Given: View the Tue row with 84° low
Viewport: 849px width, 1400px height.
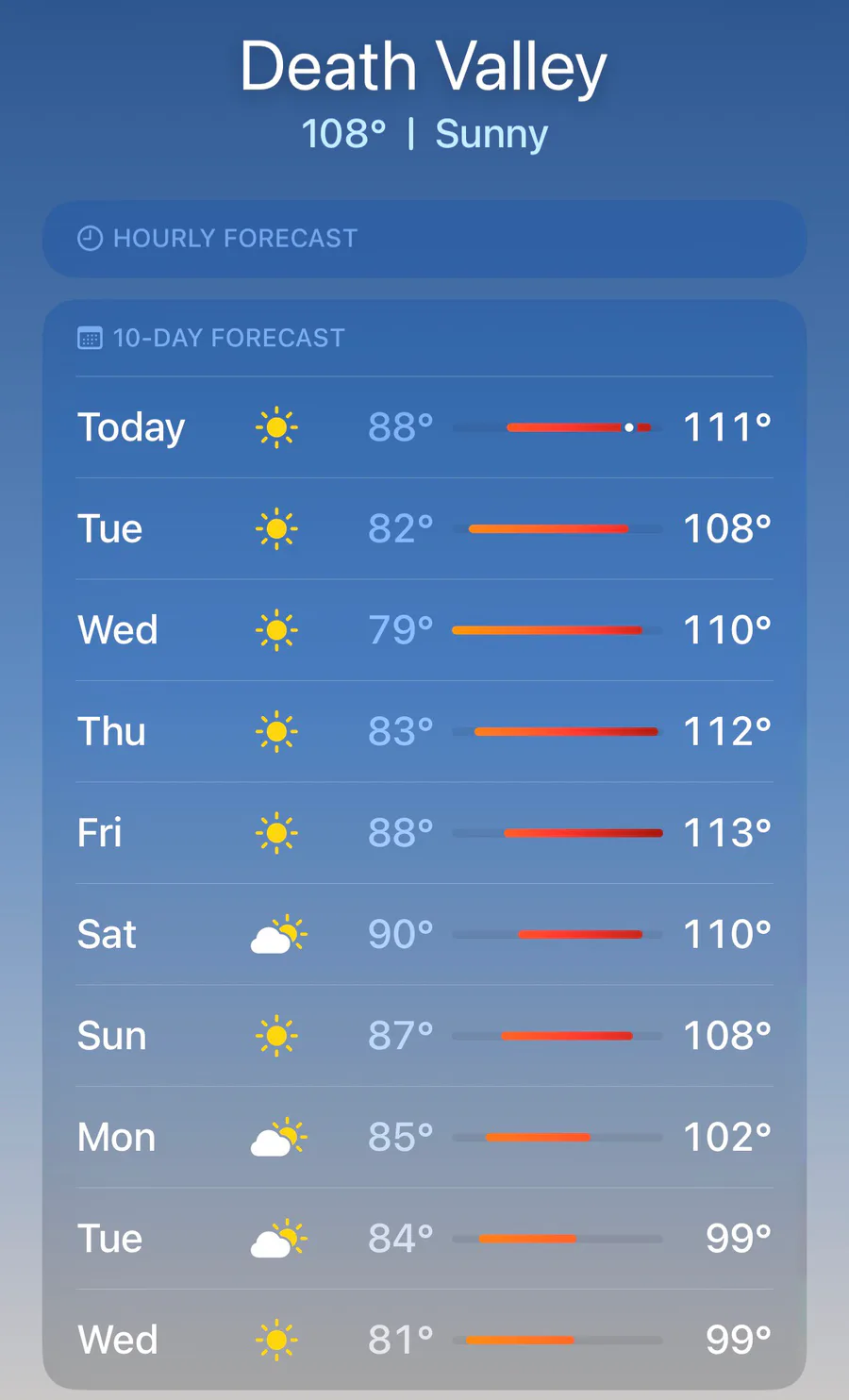Looking at the screenshot, I should (424, 1239).
